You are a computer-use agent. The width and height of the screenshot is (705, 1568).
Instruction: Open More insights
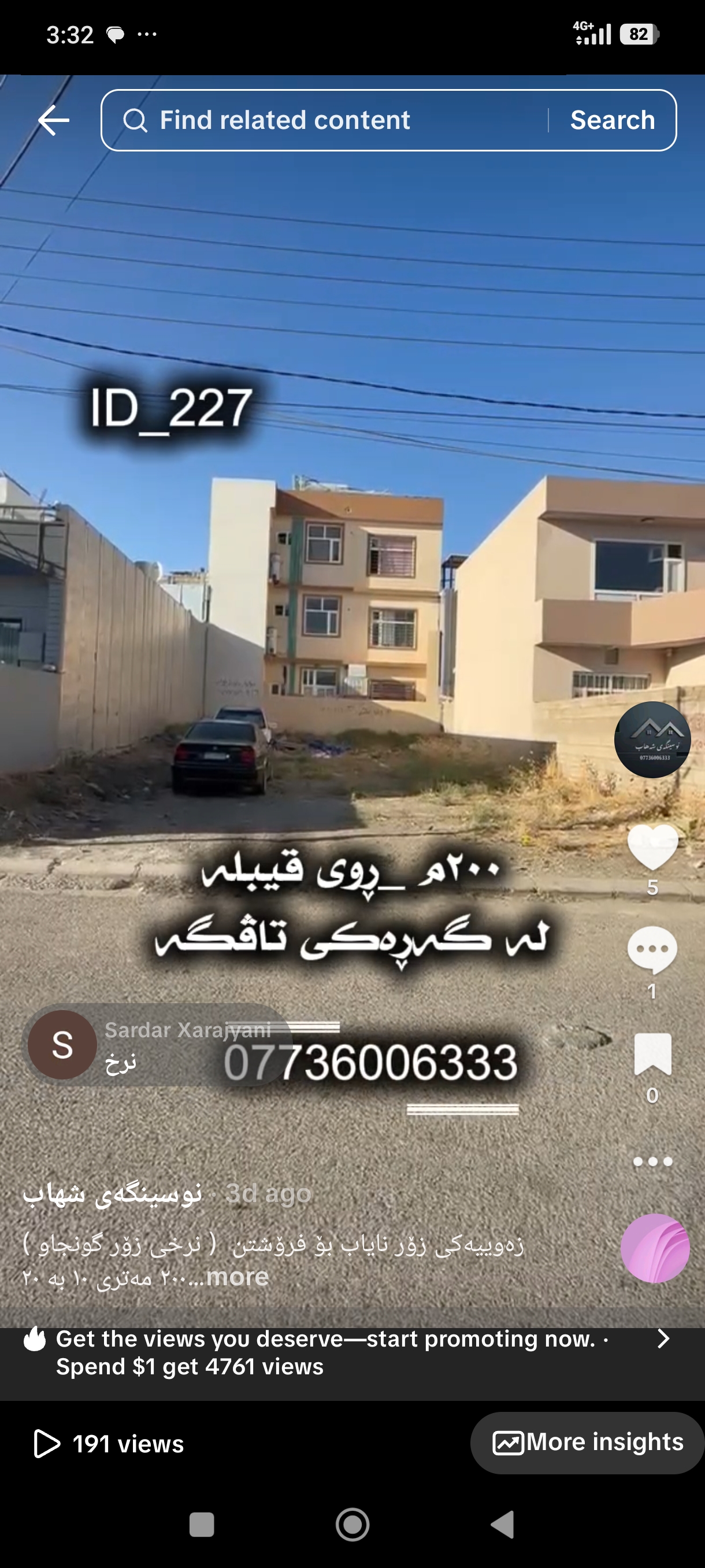click(x=587, y=1442)
